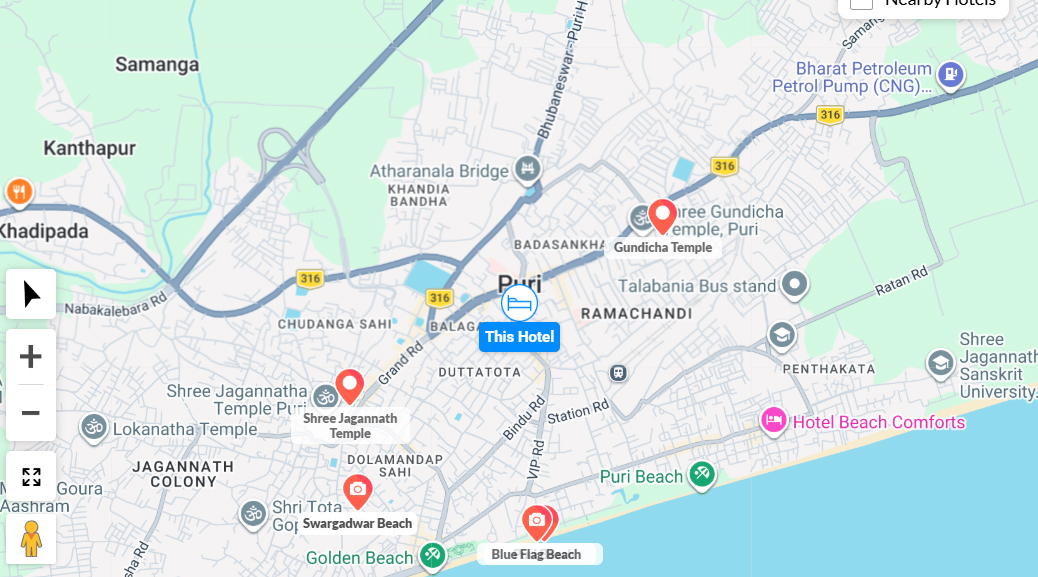The width and height of the screenshot is (1038, 577).
Task: Tap the Bharat Petroleum Petrol Pump marker
Action: tap(949, 72)
